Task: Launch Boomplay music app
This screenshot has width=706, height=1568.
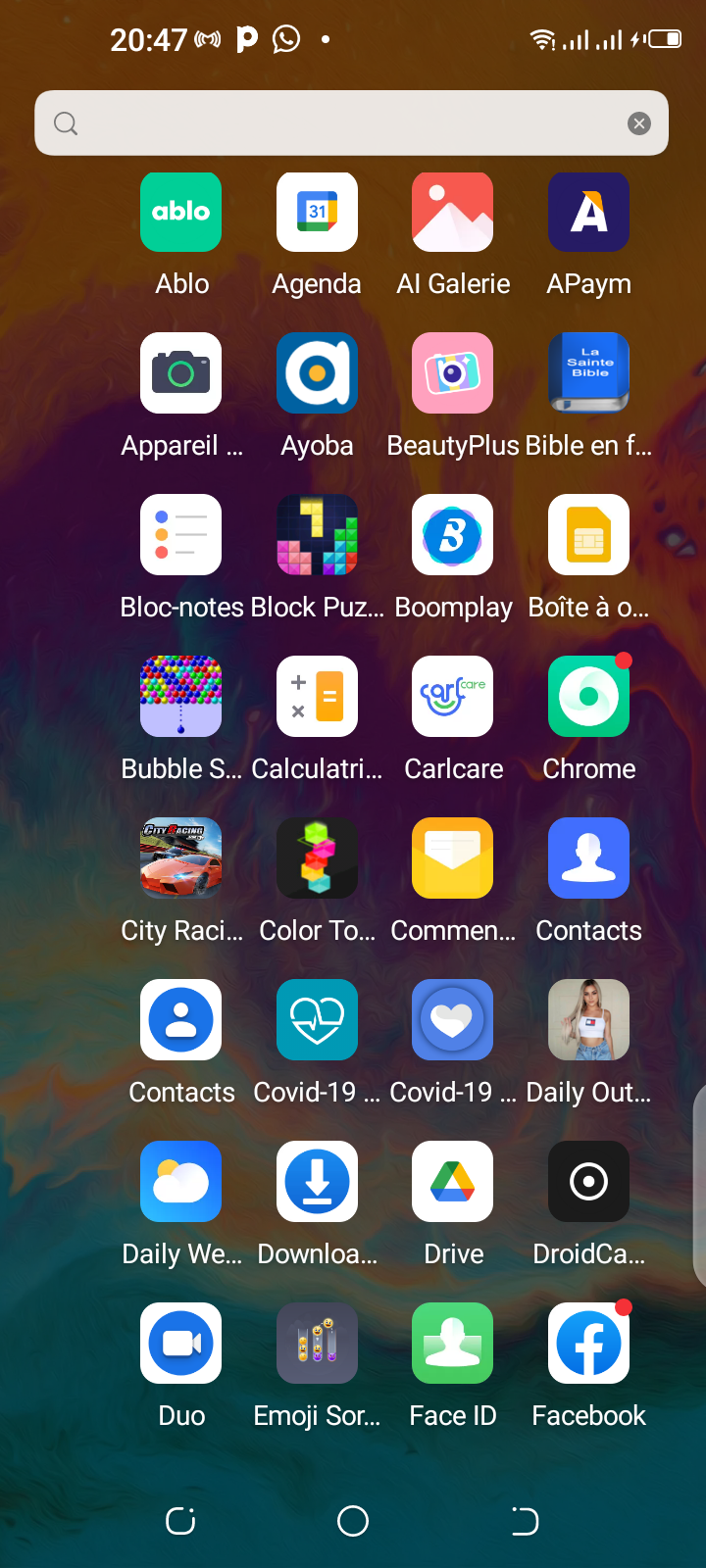Action: click(x=452, y=535)
